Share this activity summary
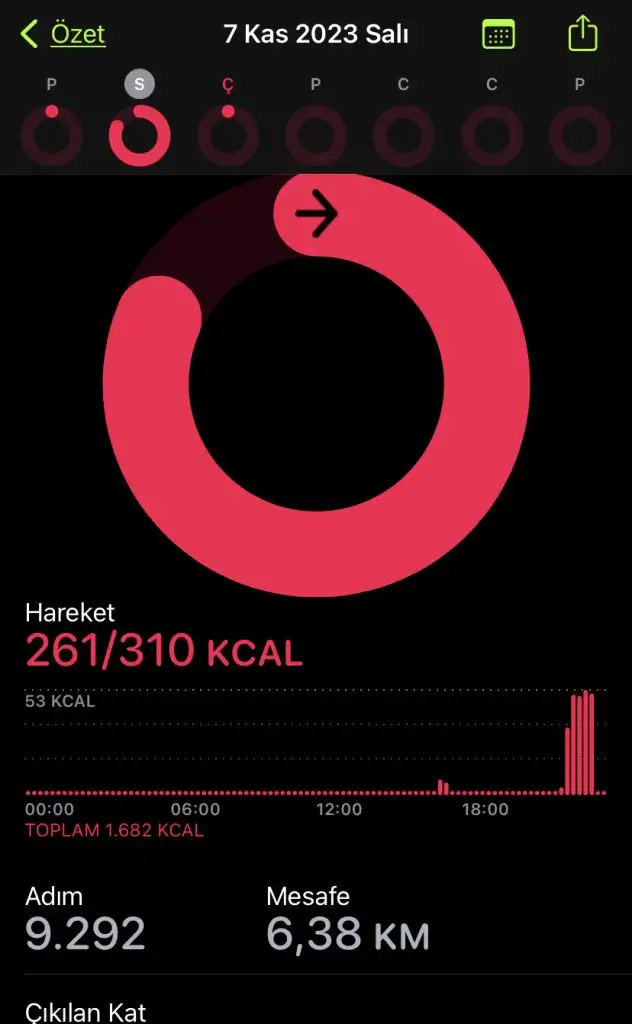 [582, 34]
